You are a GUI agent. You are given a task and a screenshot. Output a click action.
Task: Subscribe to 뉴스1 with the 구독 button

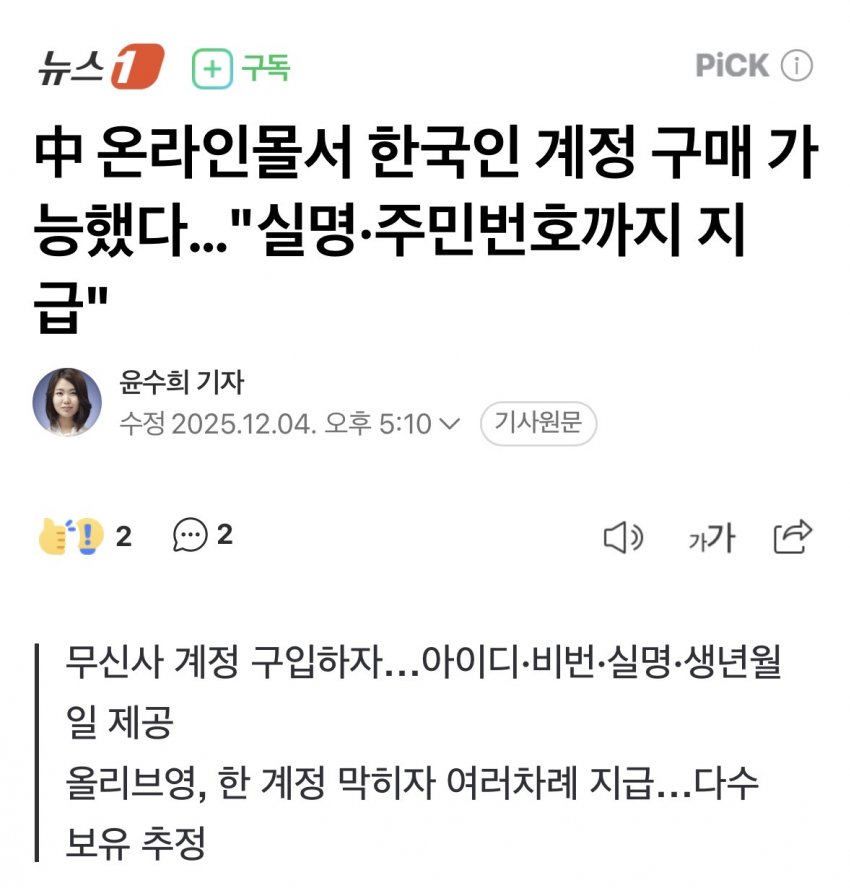(x=241, y=68)
